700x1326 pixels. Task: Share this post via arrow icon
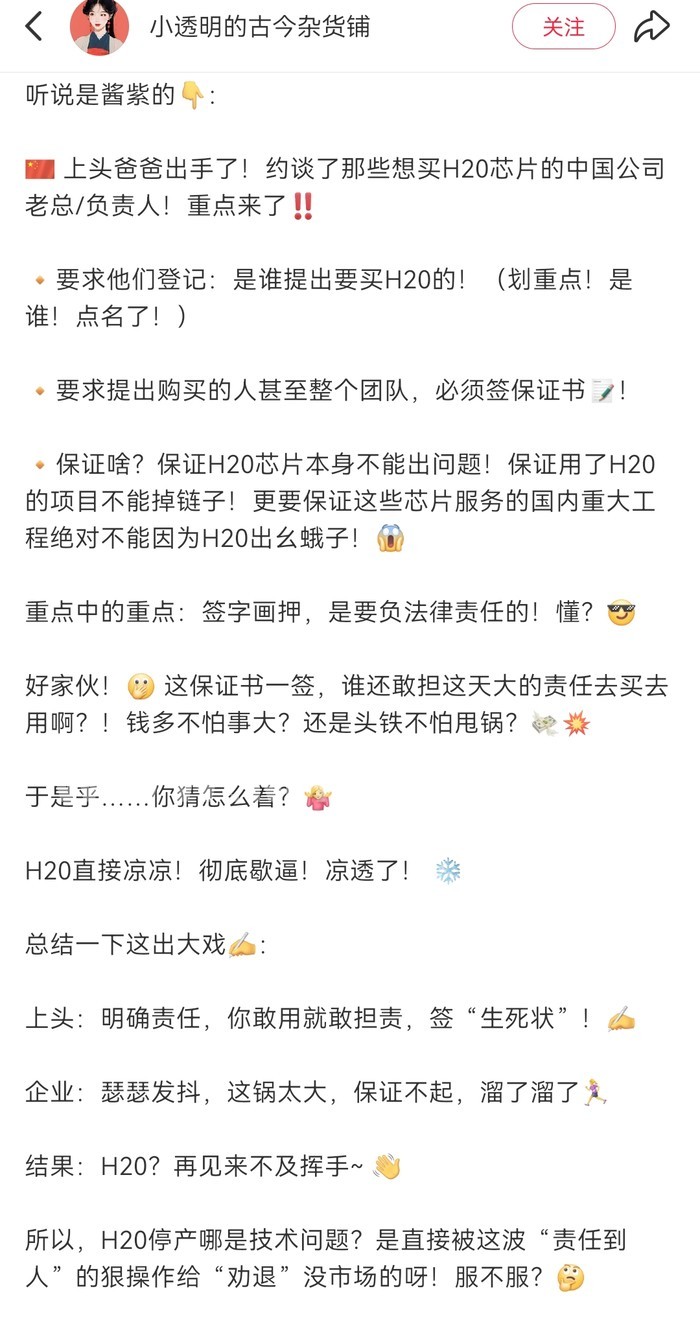[651, 27]
